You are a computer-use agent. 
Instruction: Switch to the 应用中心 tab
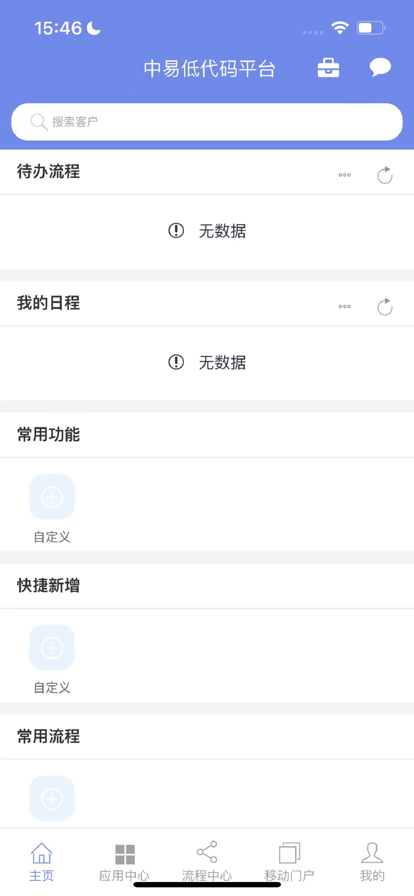coord(124,862)
